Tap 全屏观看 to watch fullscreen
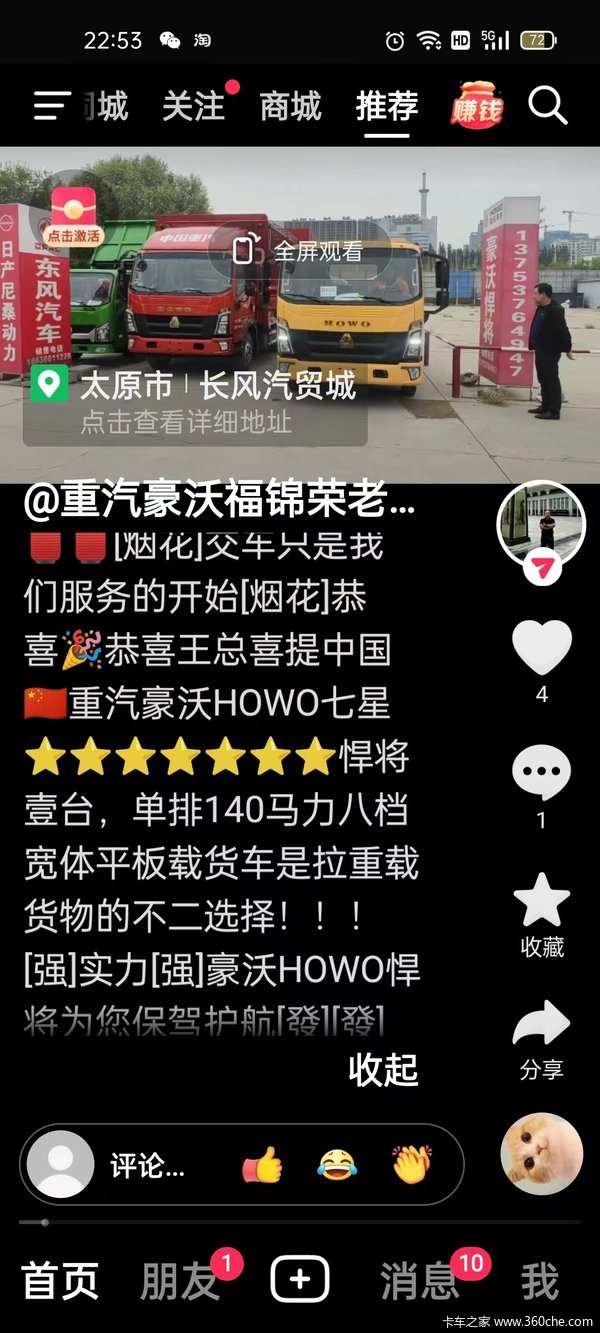600x1333 pixels. tap(300, 251)
